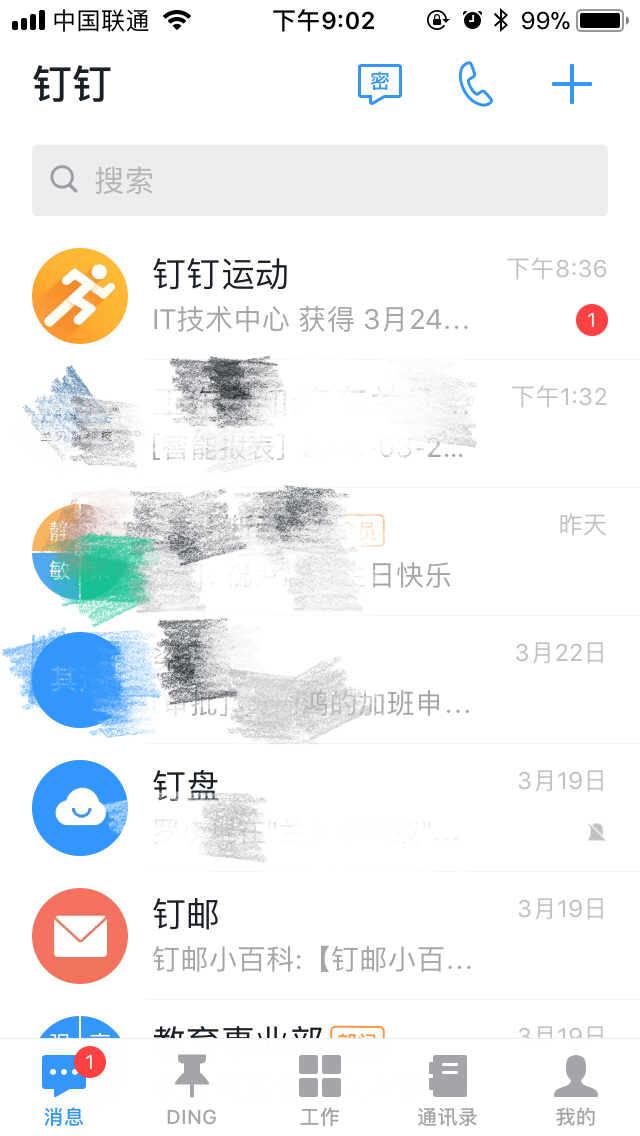Switch to the DING tab
640x1136 pixels.
coord(191,1088)
